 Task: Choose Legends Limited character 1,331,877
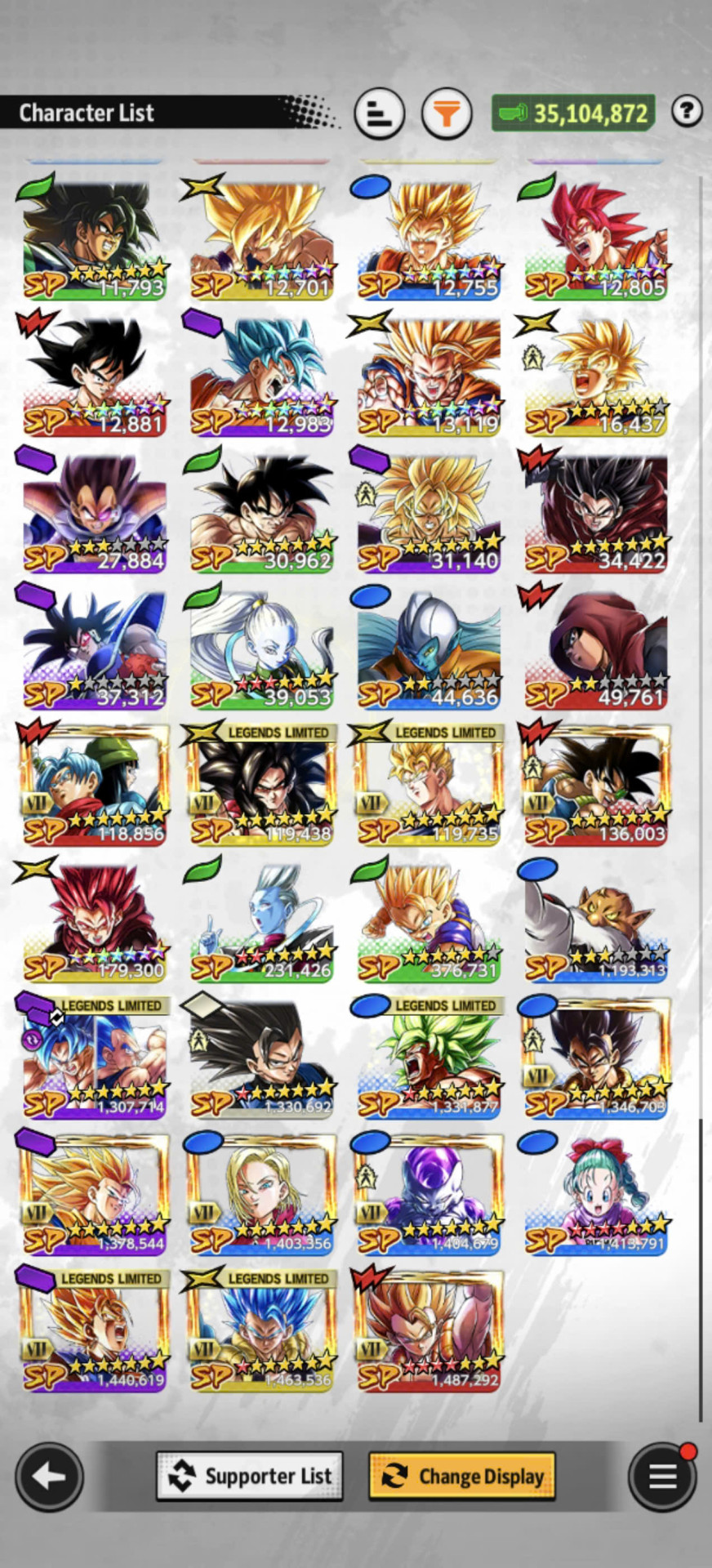429,1058
